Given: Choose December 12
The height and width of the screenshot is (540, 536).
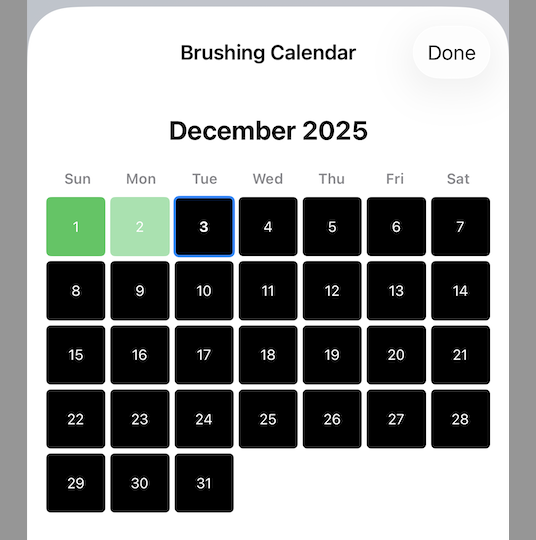Looking at the screenshot, I should coord(332,291).
